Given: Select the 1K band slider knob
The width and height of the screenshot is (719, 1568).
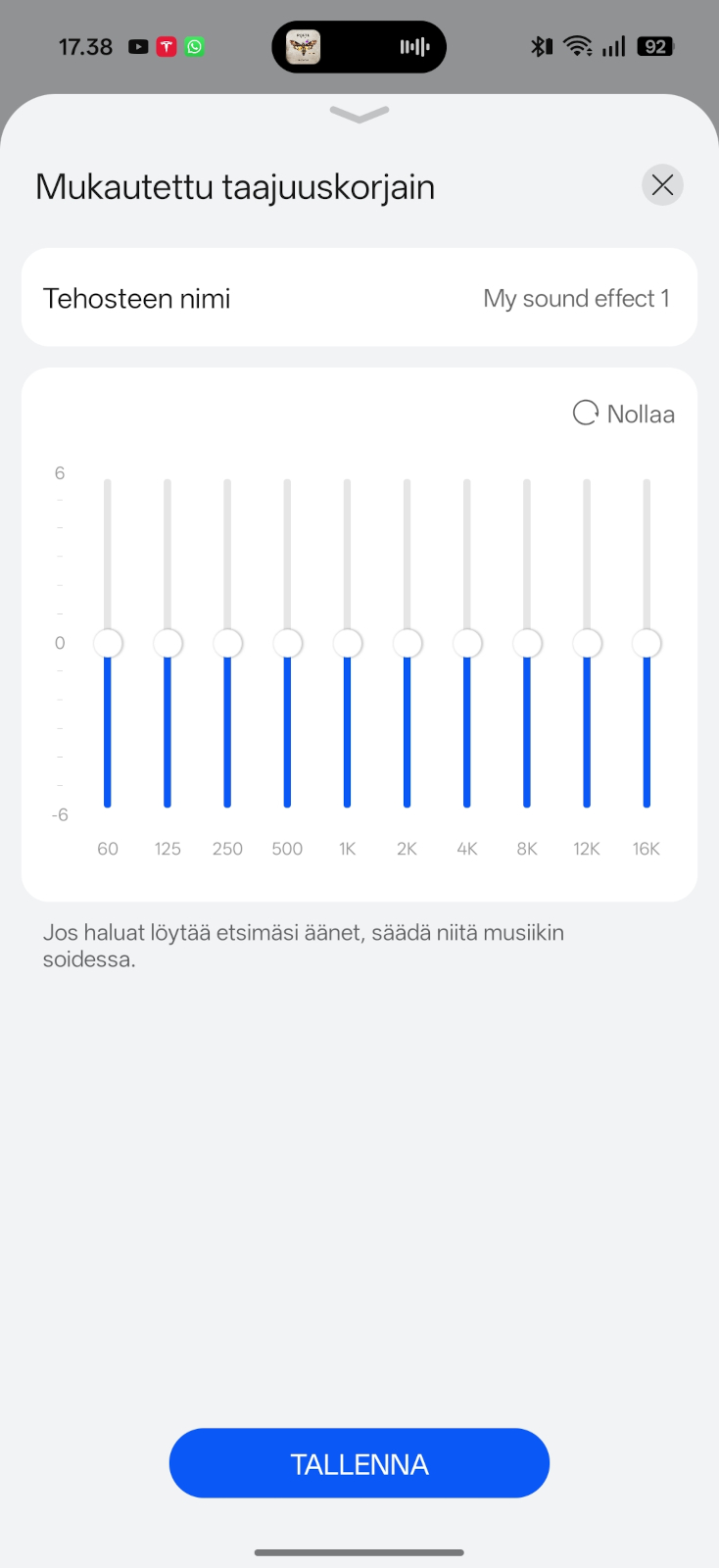Looking at the screenshot, I should point(347,643).
